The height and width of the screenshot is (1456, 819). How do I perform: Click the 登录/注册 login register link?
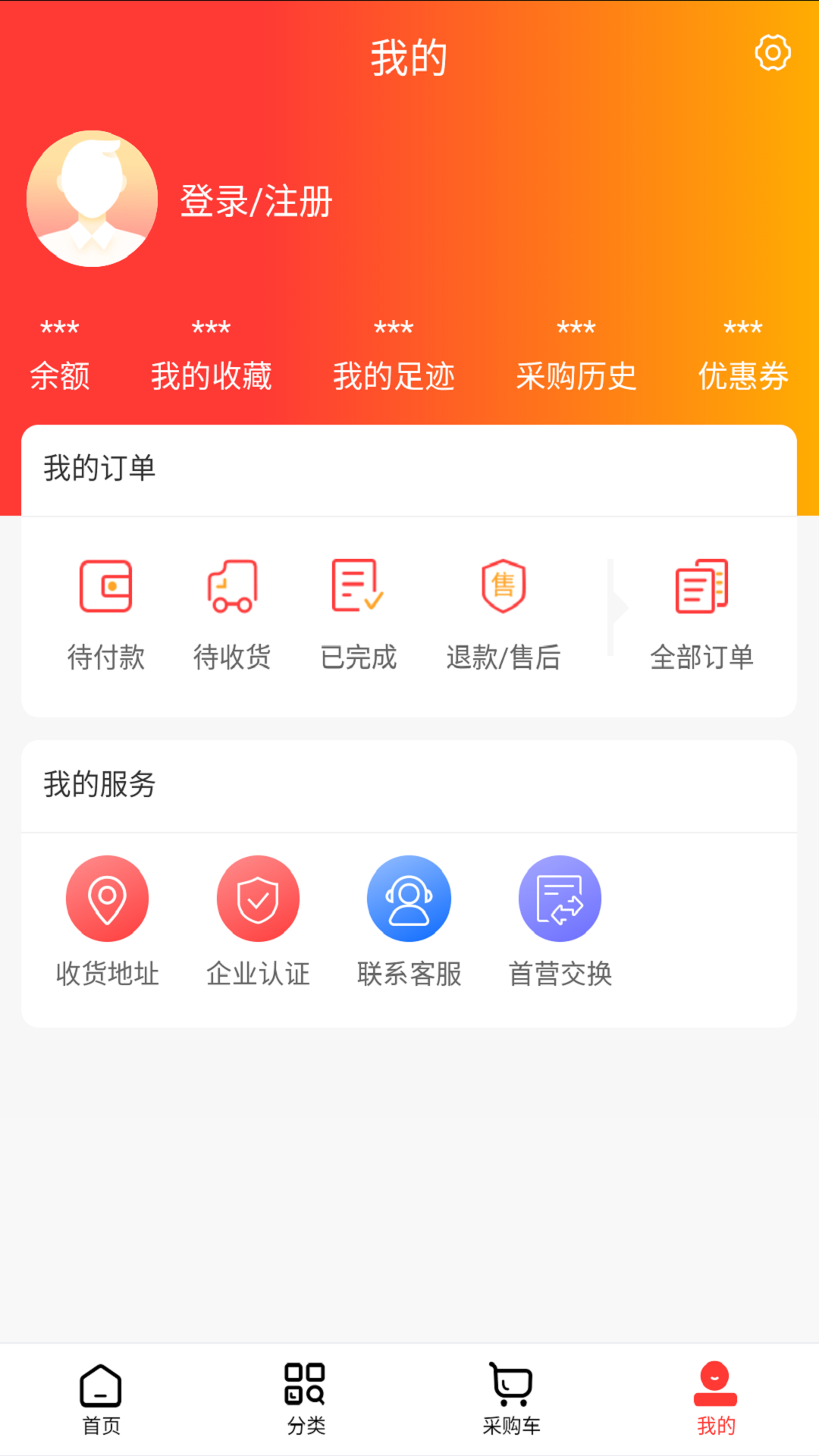click(x=255, y=201)
